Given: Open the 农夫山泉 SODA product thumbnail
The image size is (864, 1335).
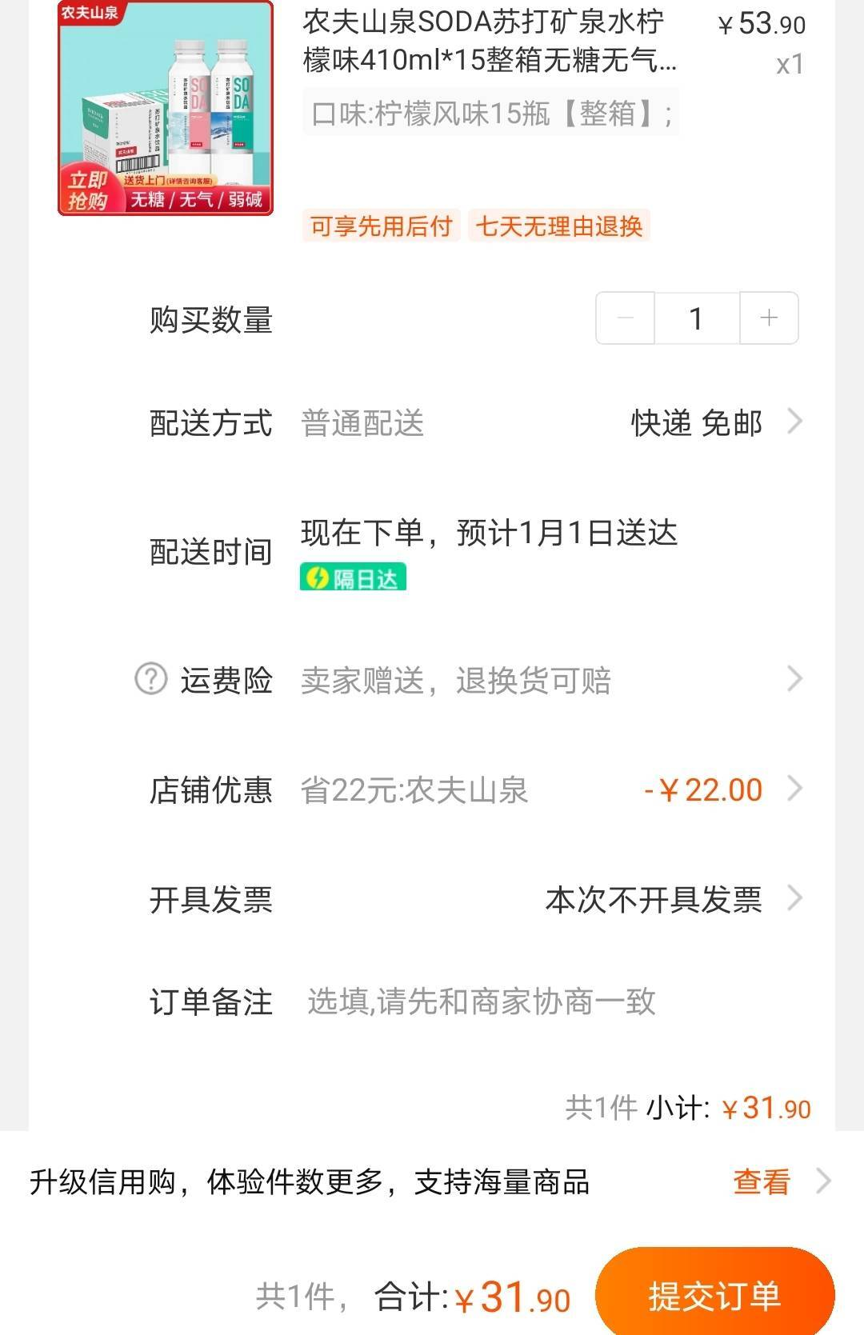Looking at the screenshot, I should (x=166, y=107).
